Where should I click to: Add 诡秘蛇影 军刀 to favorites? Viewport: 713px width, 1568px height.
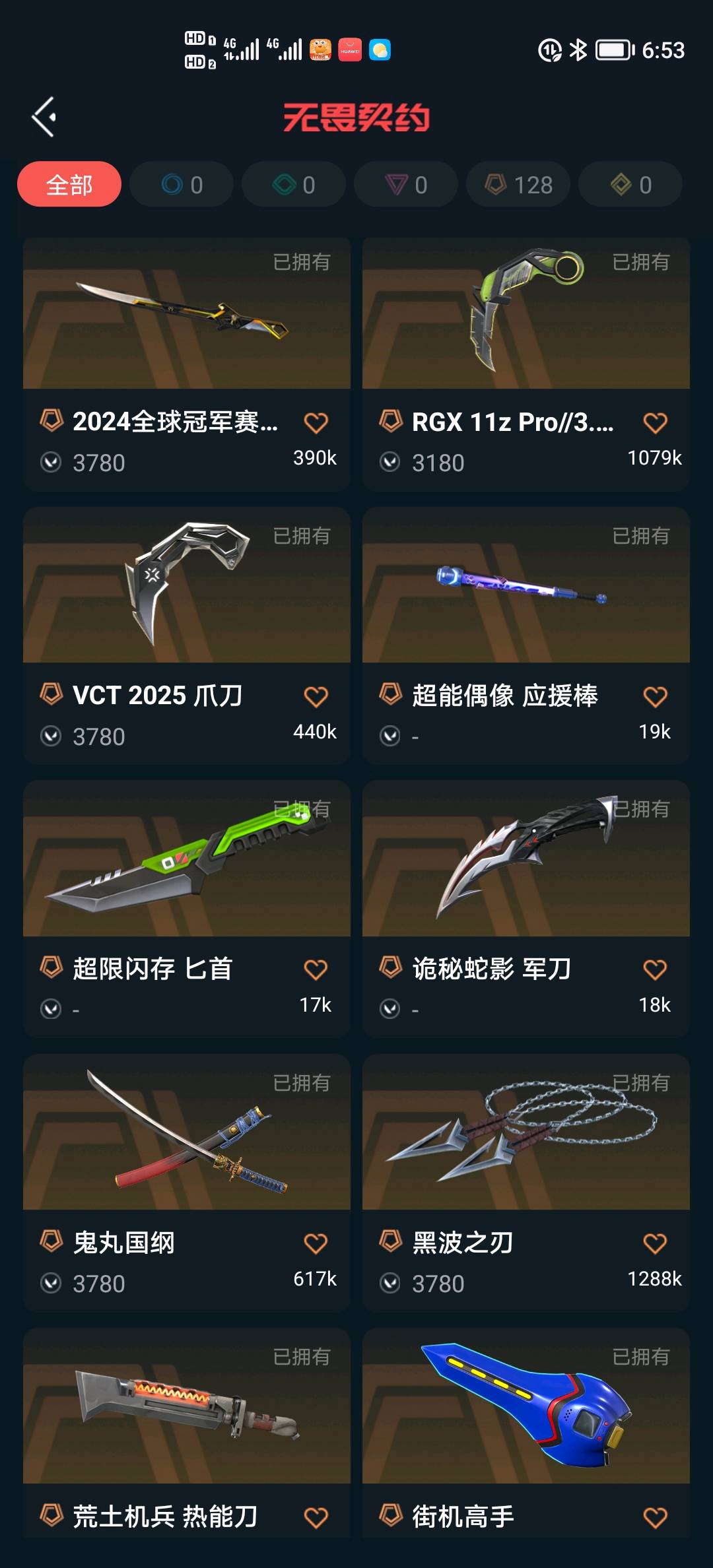655,970
